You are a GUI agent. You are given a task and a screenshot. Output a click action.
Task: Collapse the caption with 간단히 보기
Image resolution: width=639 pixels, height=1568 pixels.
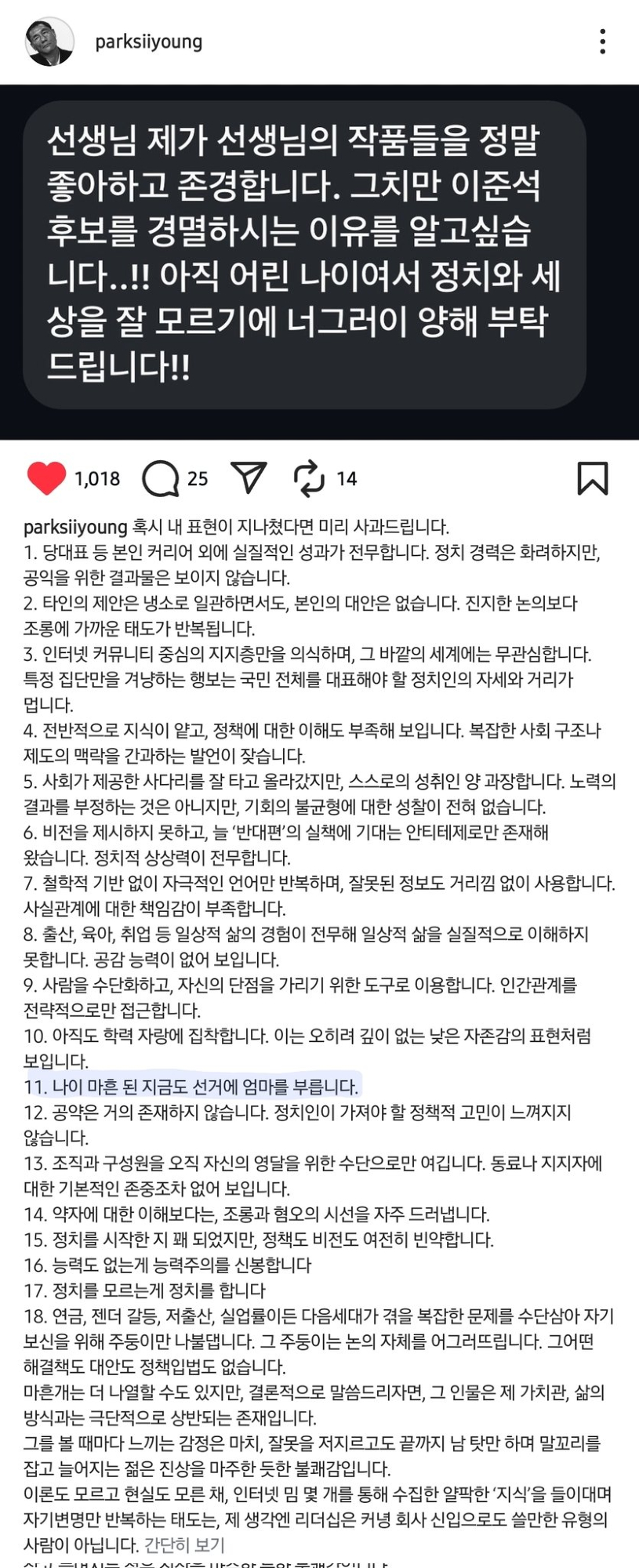pos(184,1544)
